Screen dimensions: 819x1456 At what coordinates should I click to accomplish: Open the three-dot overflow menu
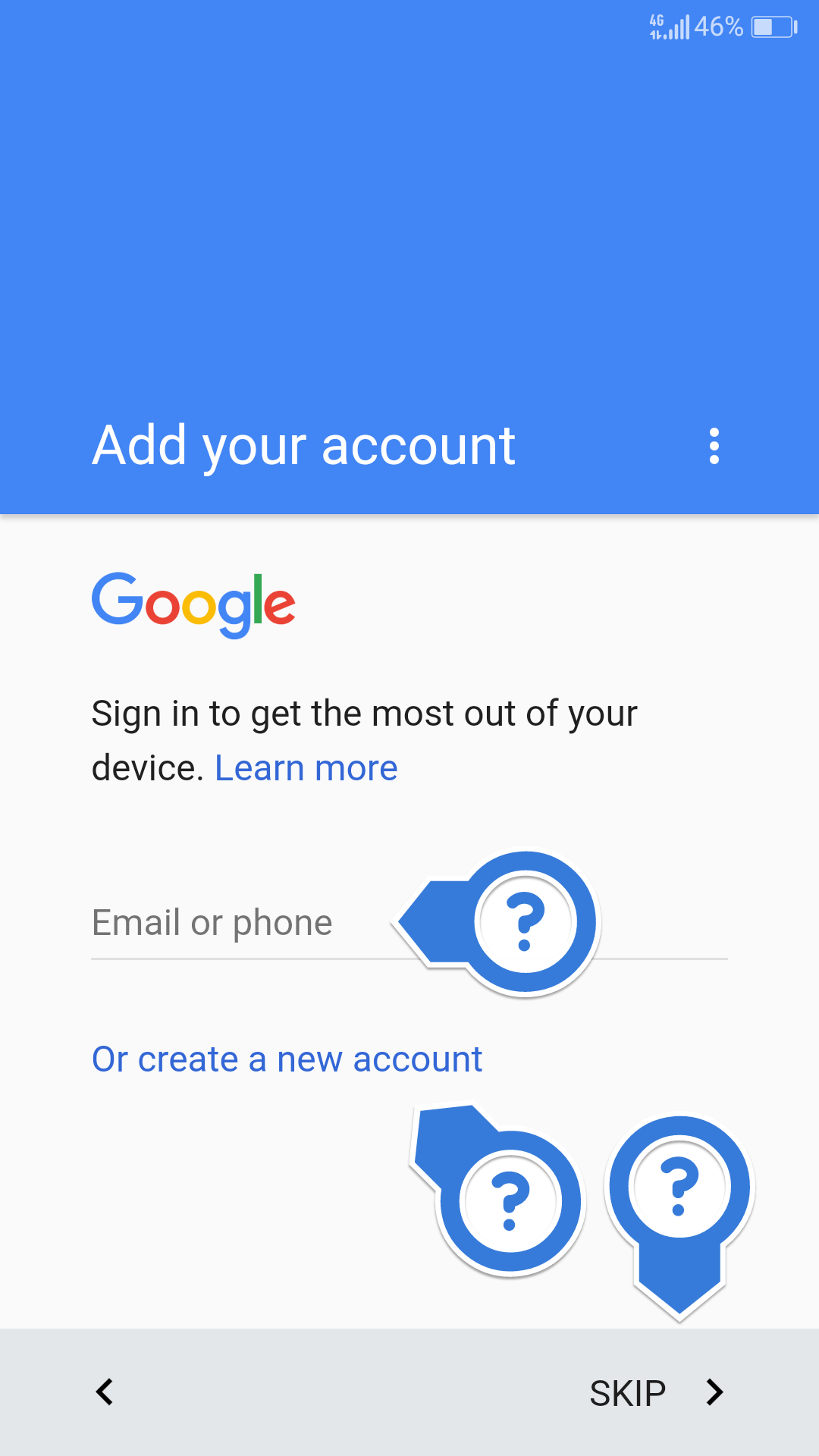point(714,446)
